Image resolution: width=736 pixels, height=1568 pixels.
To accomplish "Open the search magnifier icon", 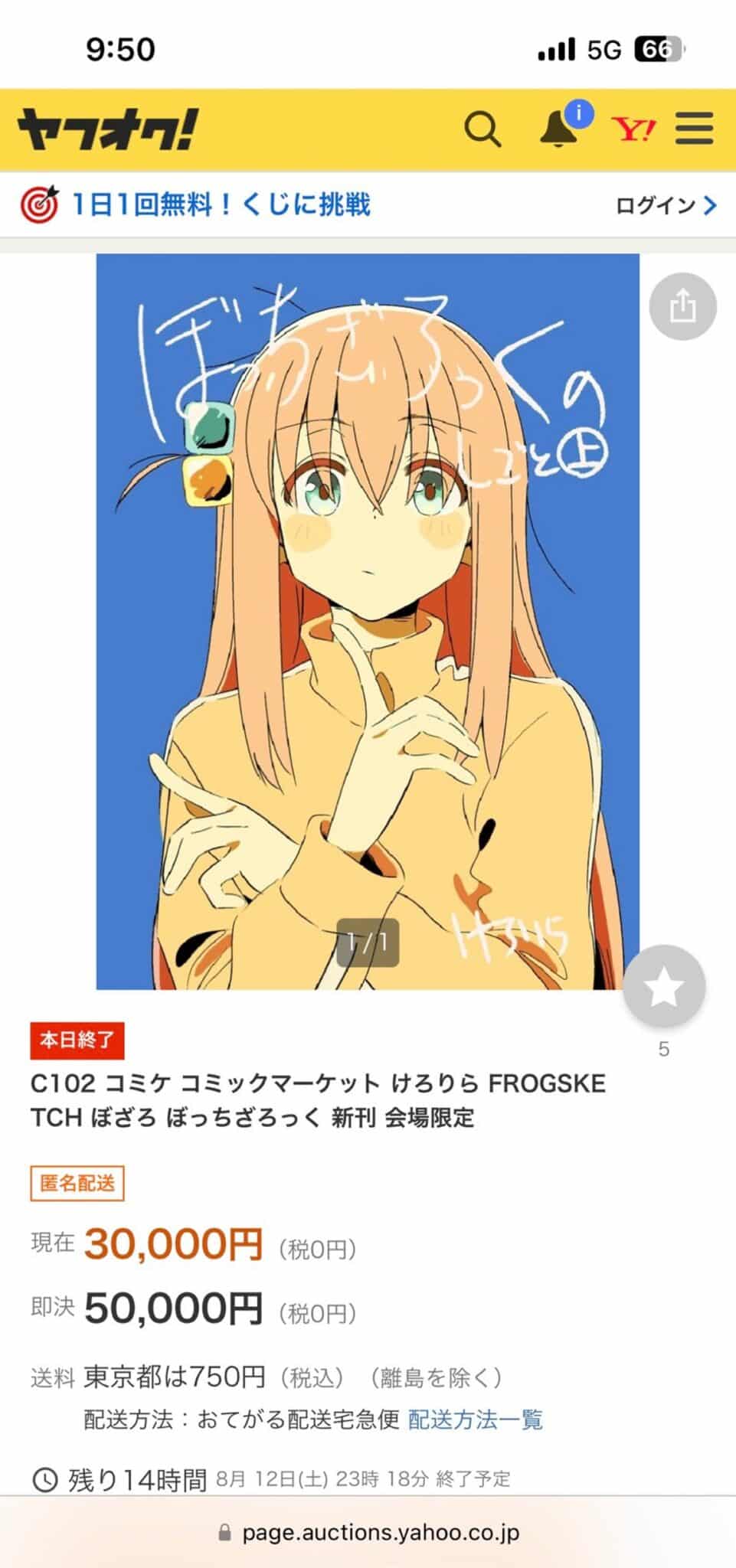I will pos(482,129).
